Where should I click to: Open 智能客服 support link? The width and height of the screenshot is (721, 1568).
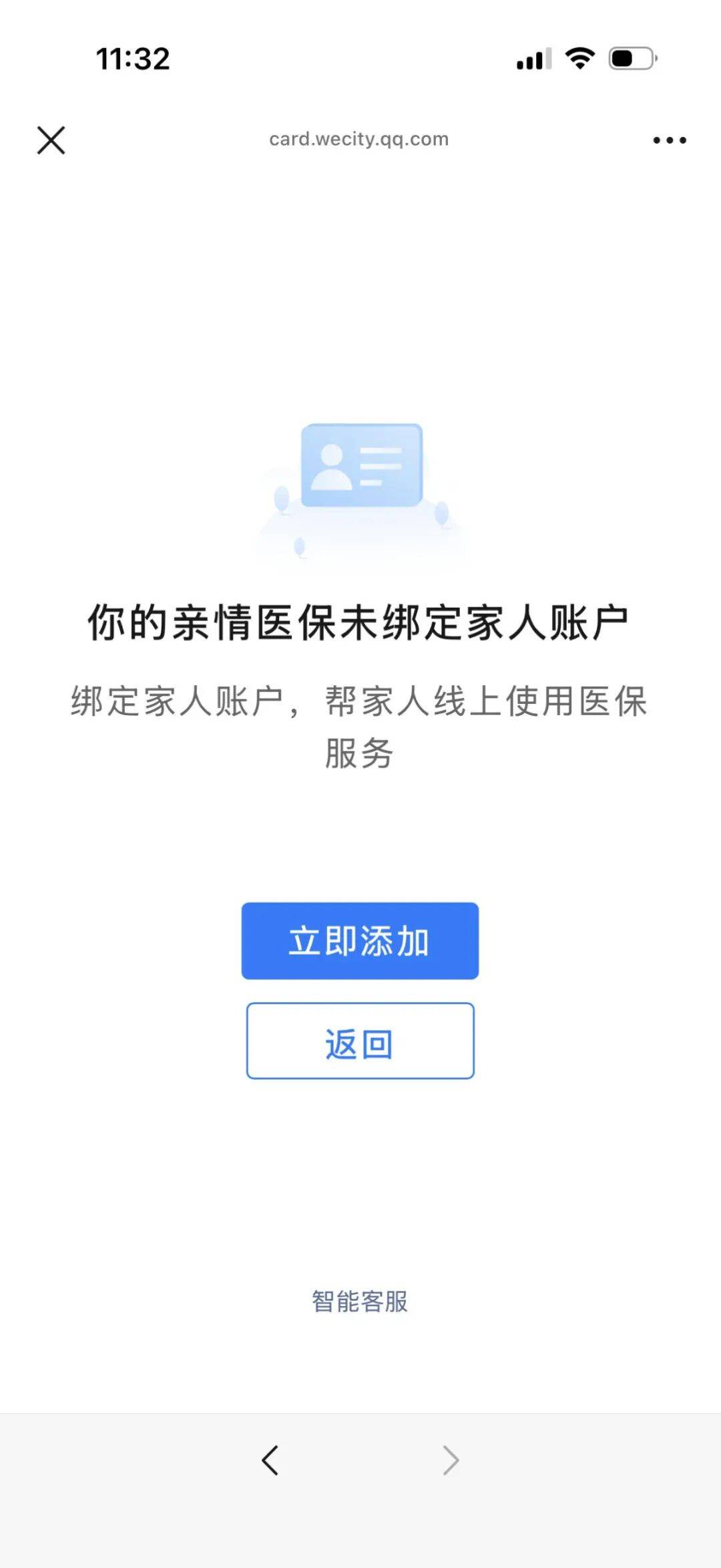pos(360,1302)
